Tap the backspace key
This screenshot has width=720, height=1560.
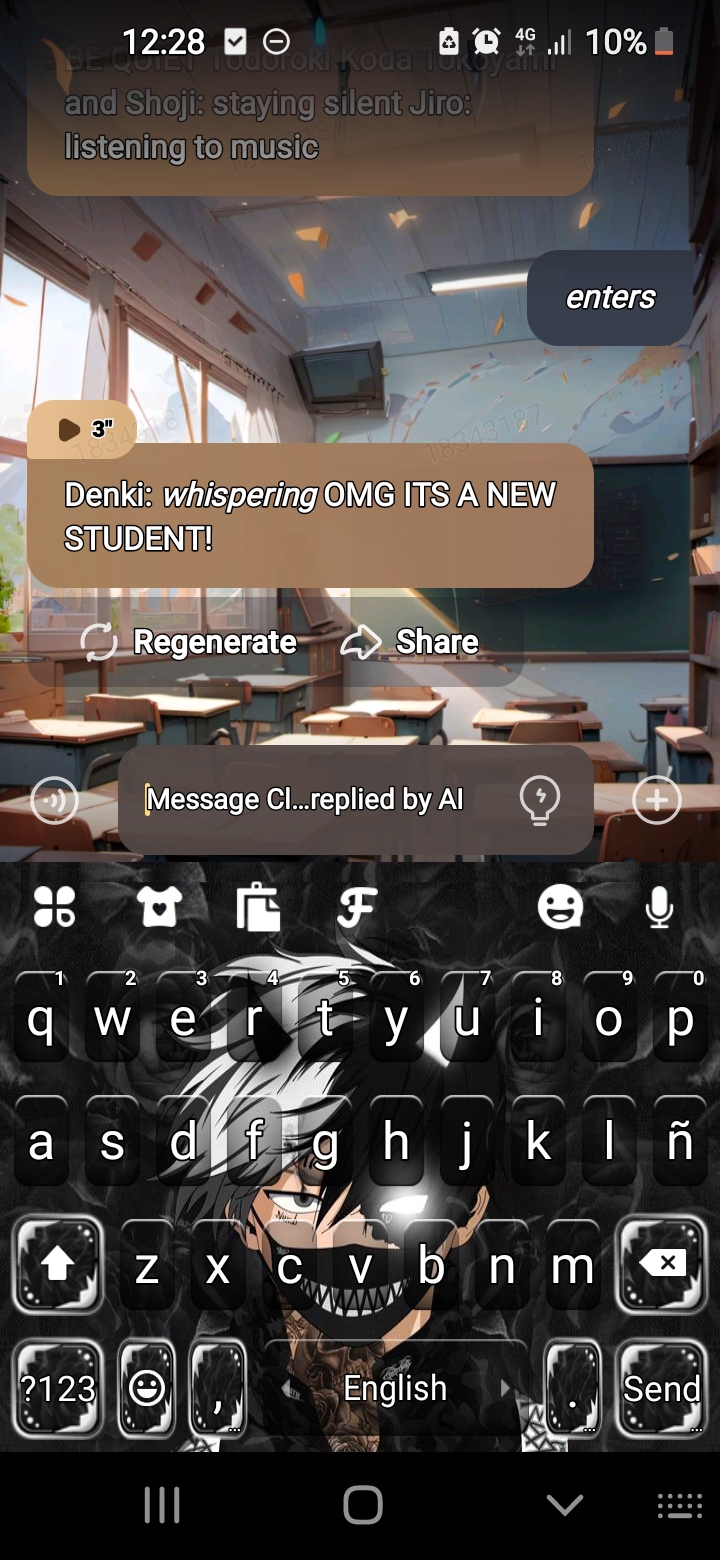(x=662, y=1264)
